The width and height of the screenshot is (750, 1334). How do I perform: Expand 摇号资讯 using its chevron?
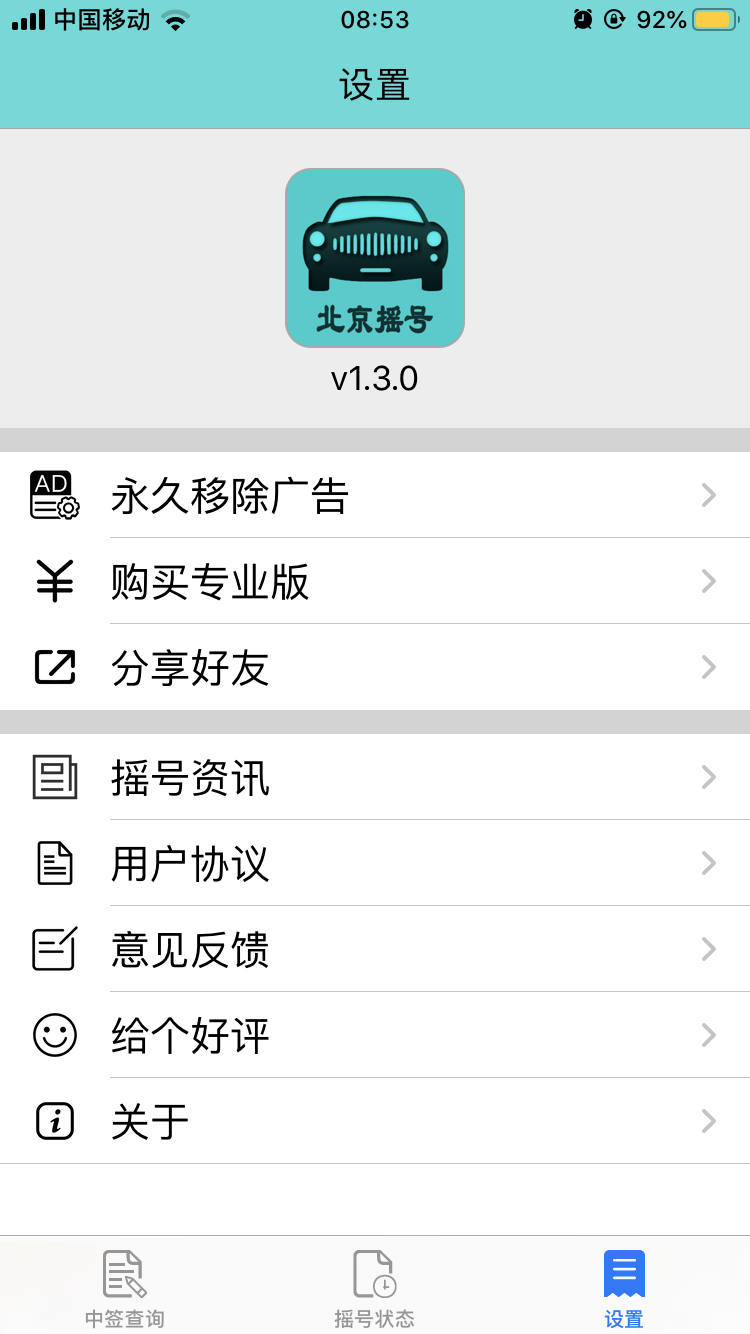pyautogui.click(x=708, y=776)
